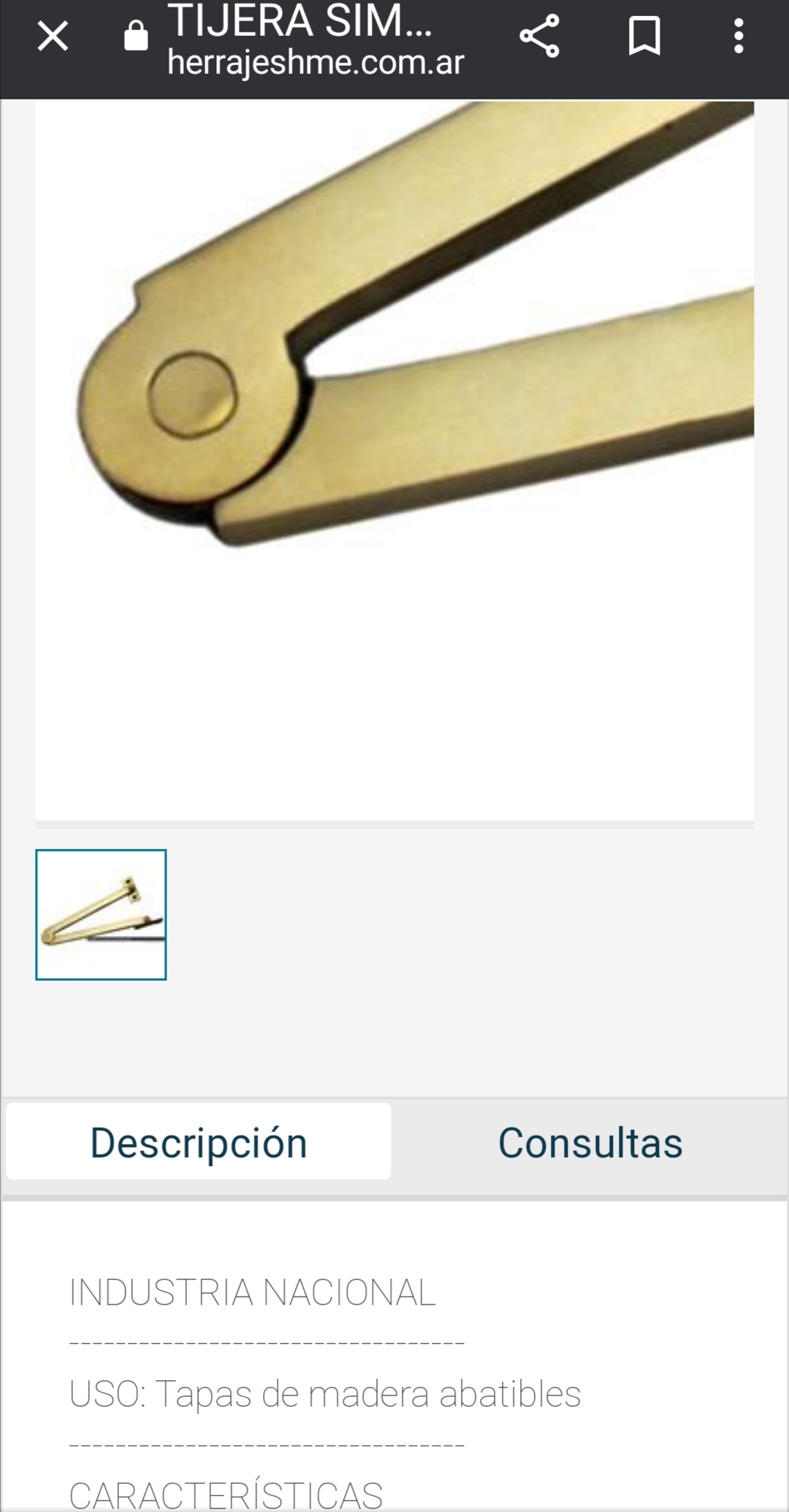The image size is (789, 1512).
Task: Switch to the Consultas tab
Action: coord(590,1142)
